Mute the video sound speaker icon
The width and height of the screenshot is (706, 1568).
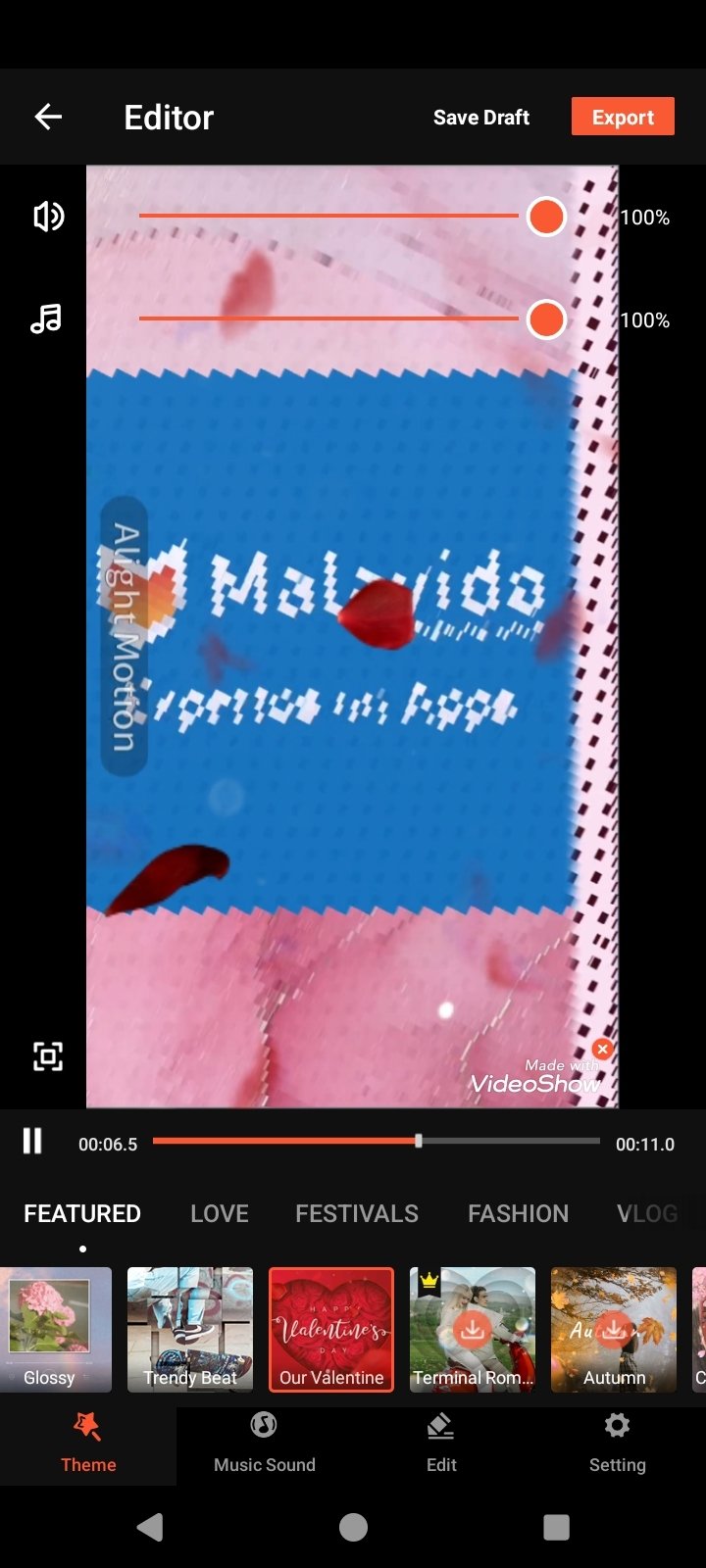[x=48, y=216]
